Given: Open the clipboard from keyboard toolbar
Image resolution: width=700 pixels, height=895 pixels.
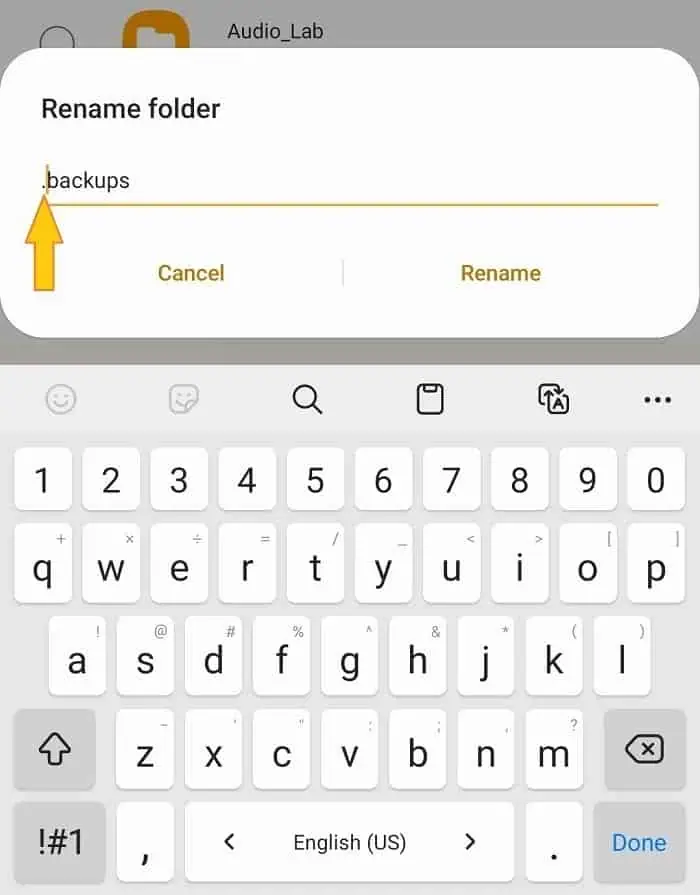Looking at the screenshot, I should [429, 400].
